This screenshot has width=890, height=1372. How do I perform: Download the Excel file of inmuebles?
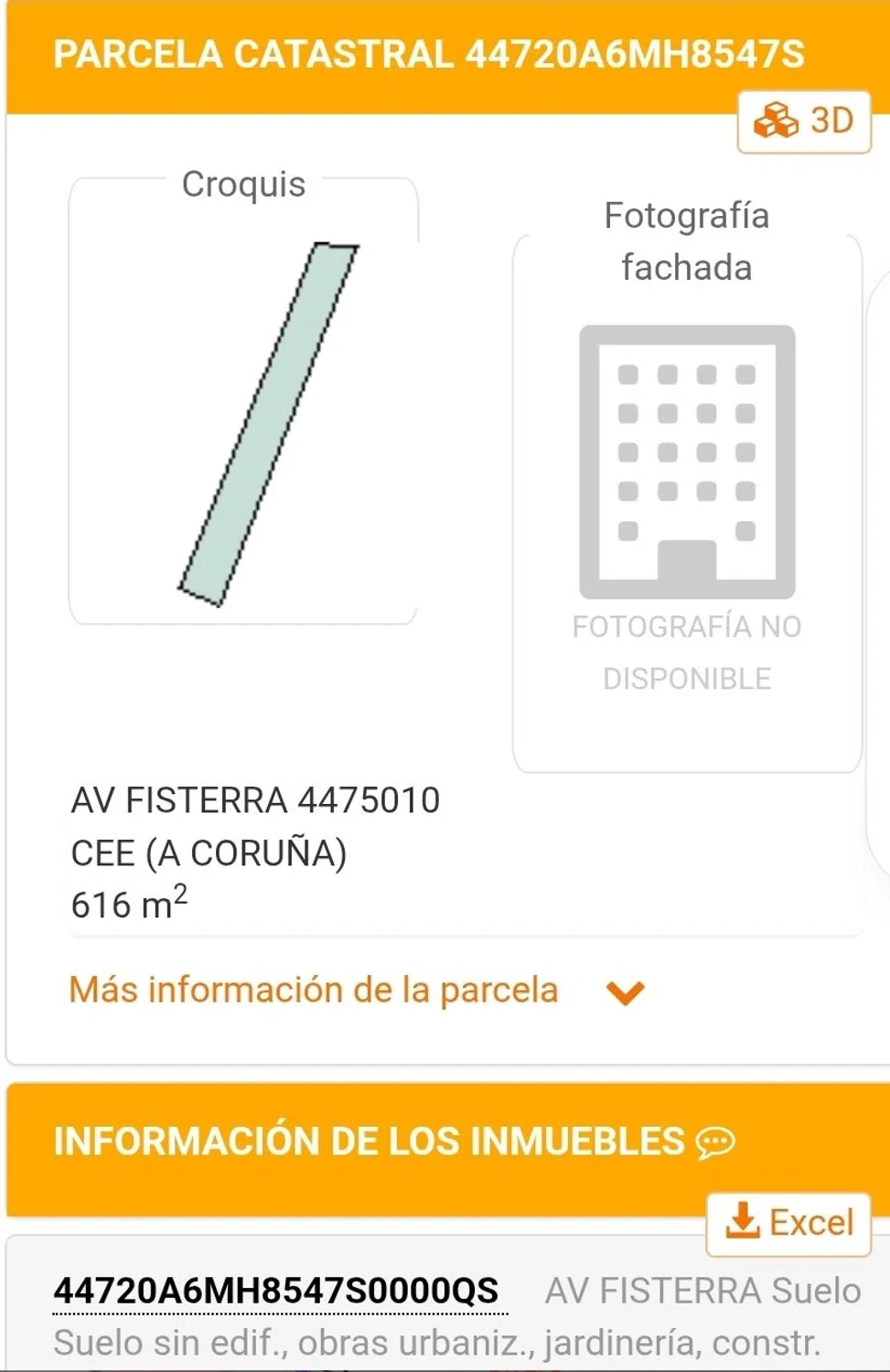tap(788, 1223)
